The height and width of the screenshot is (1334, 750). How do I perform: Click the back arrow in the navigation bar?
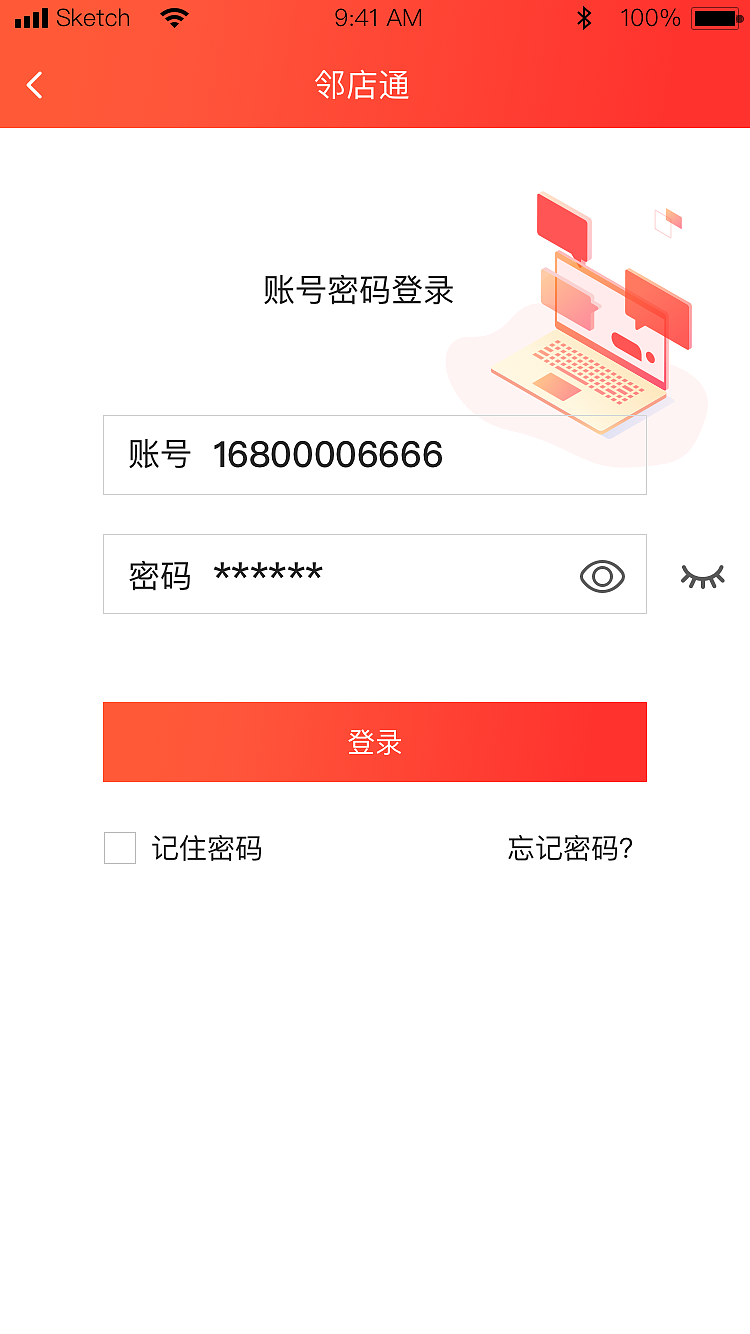point(34,85)
